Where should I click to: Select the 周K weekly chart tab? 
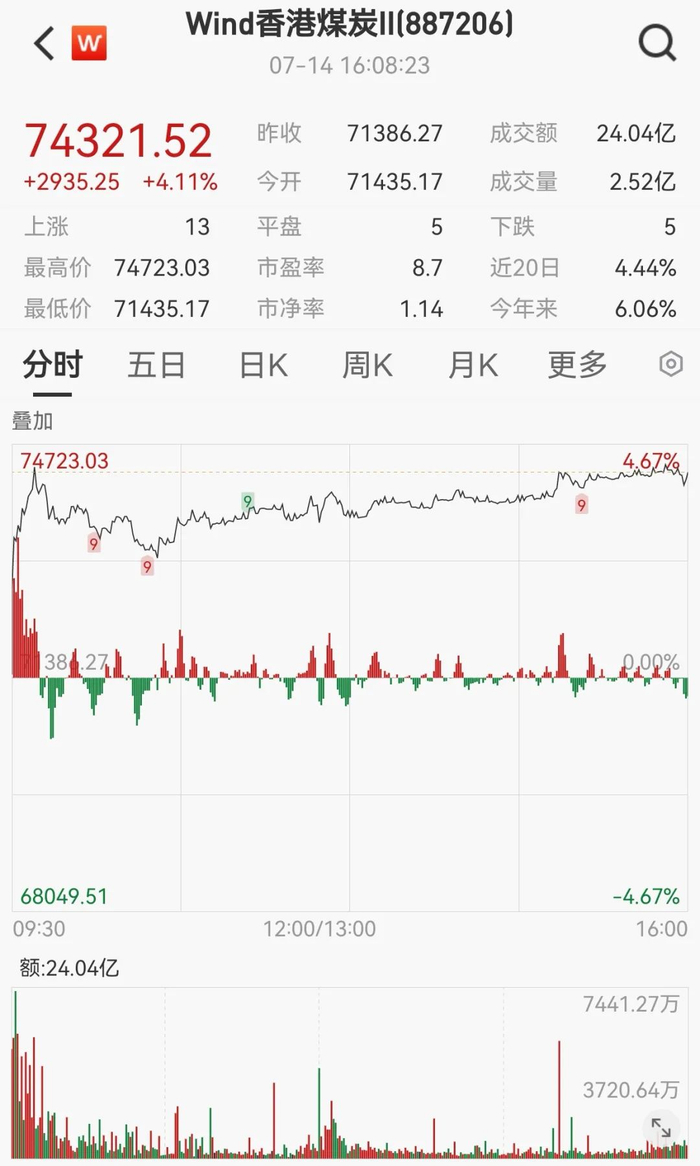367,365
